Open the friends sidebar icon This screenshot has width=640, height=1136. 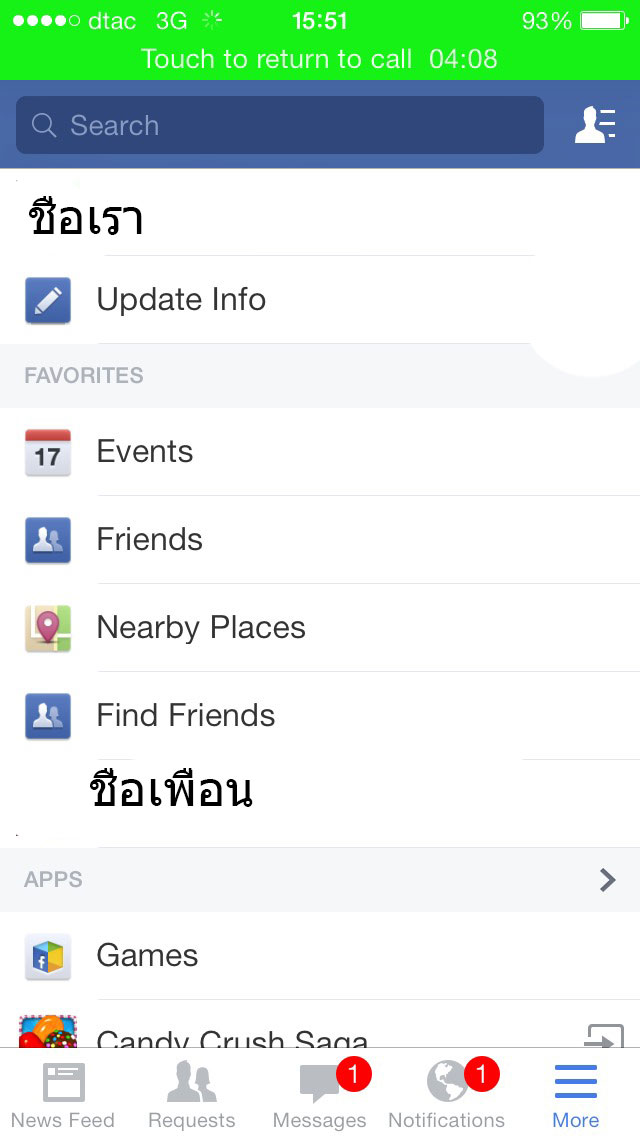click(x=594, y=125)
